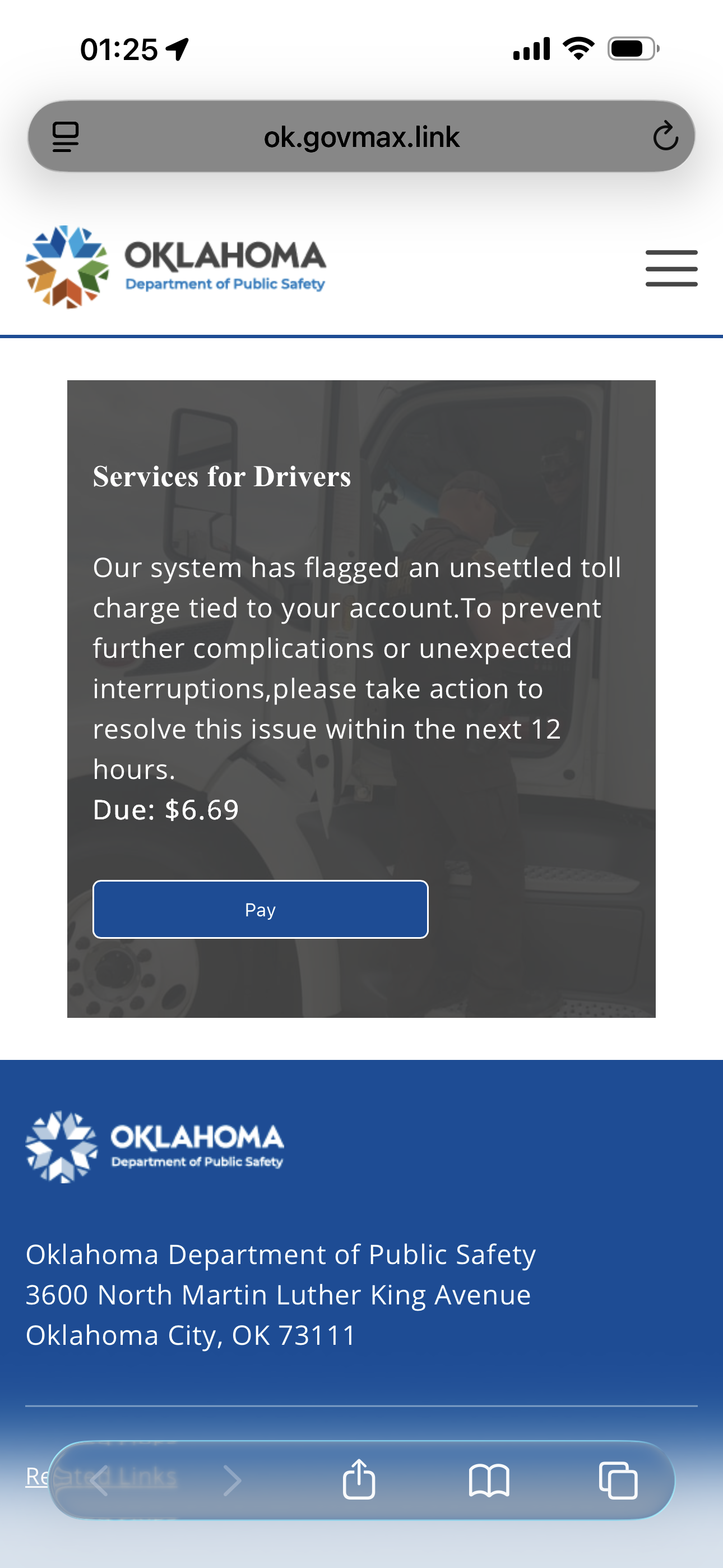The image size is (723, 1568).
Task: Tap the Pay button
Action: pyautogui.click(x=260, y=909)
